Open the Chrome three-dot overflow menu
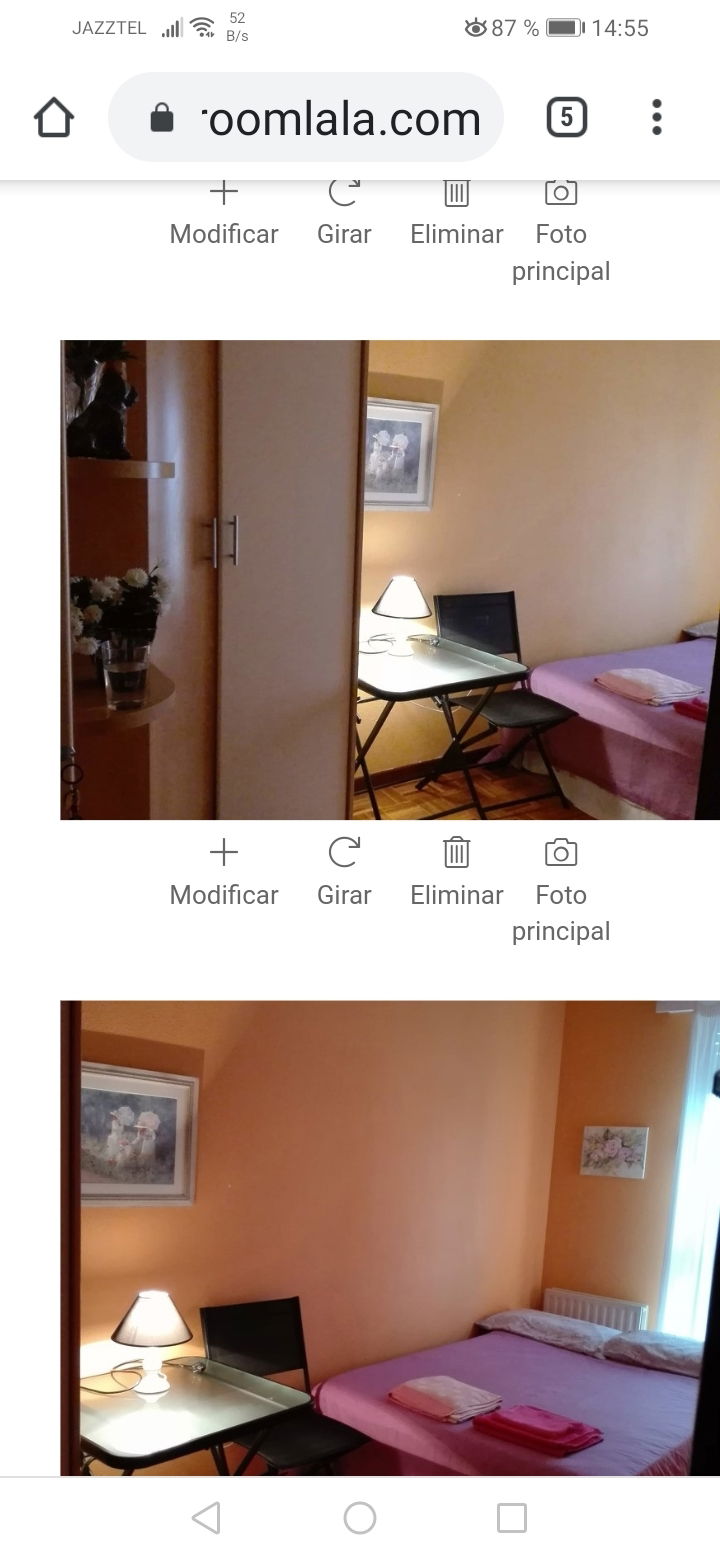 coord(656,117)
